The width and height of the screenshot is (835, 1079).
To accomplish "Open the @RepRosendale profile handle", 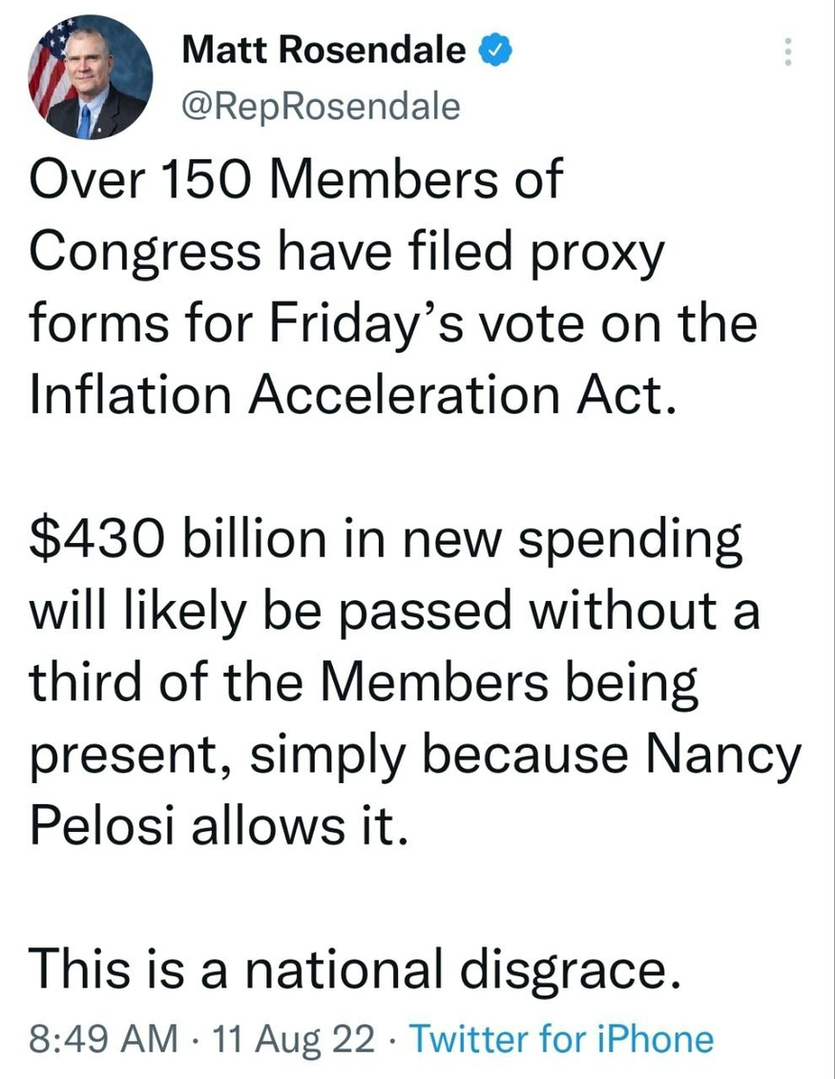I will pyautogui.click(x=321, y=103).
